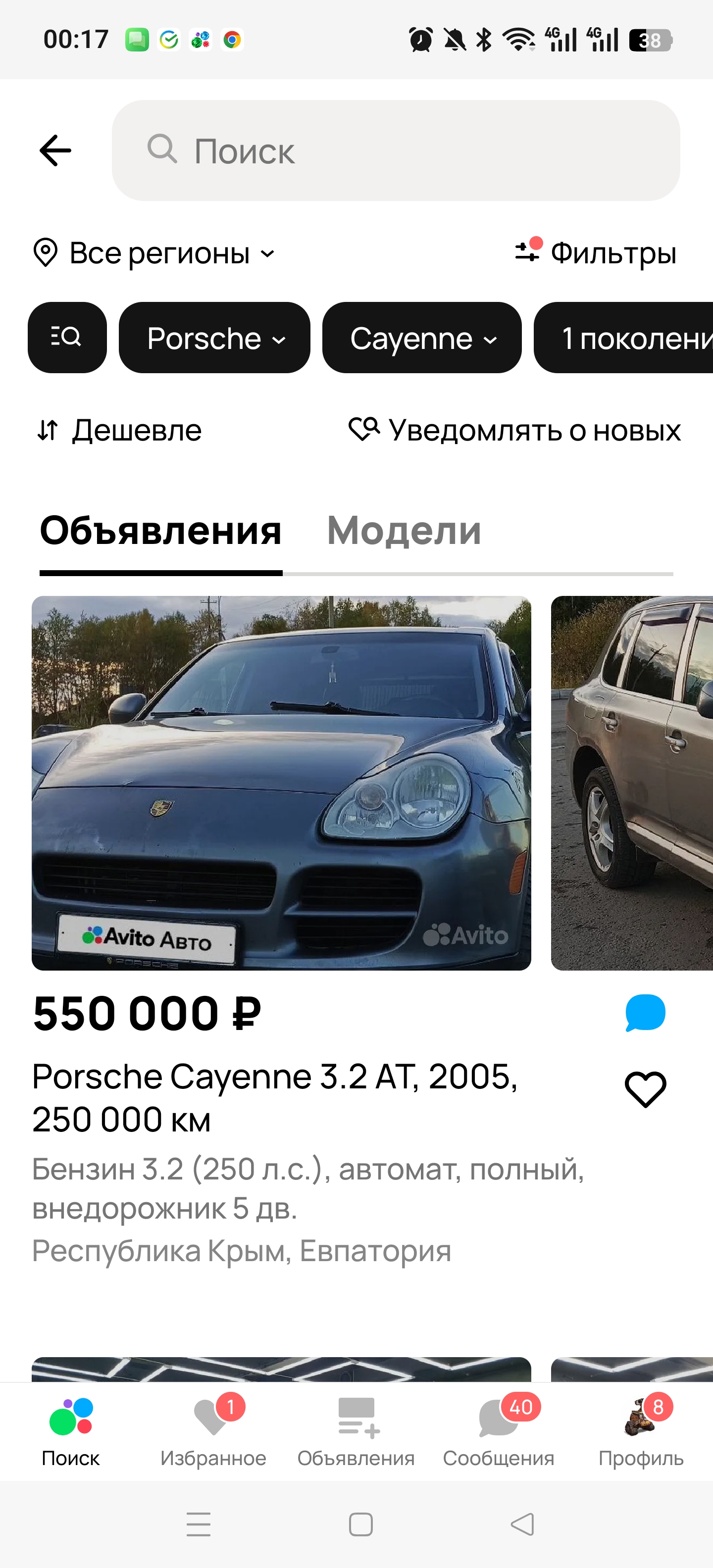The image size is (713, 1568).
Task: Message the seller of the 550 000 ₽ Cayenne
Action: coord(645,1013)
